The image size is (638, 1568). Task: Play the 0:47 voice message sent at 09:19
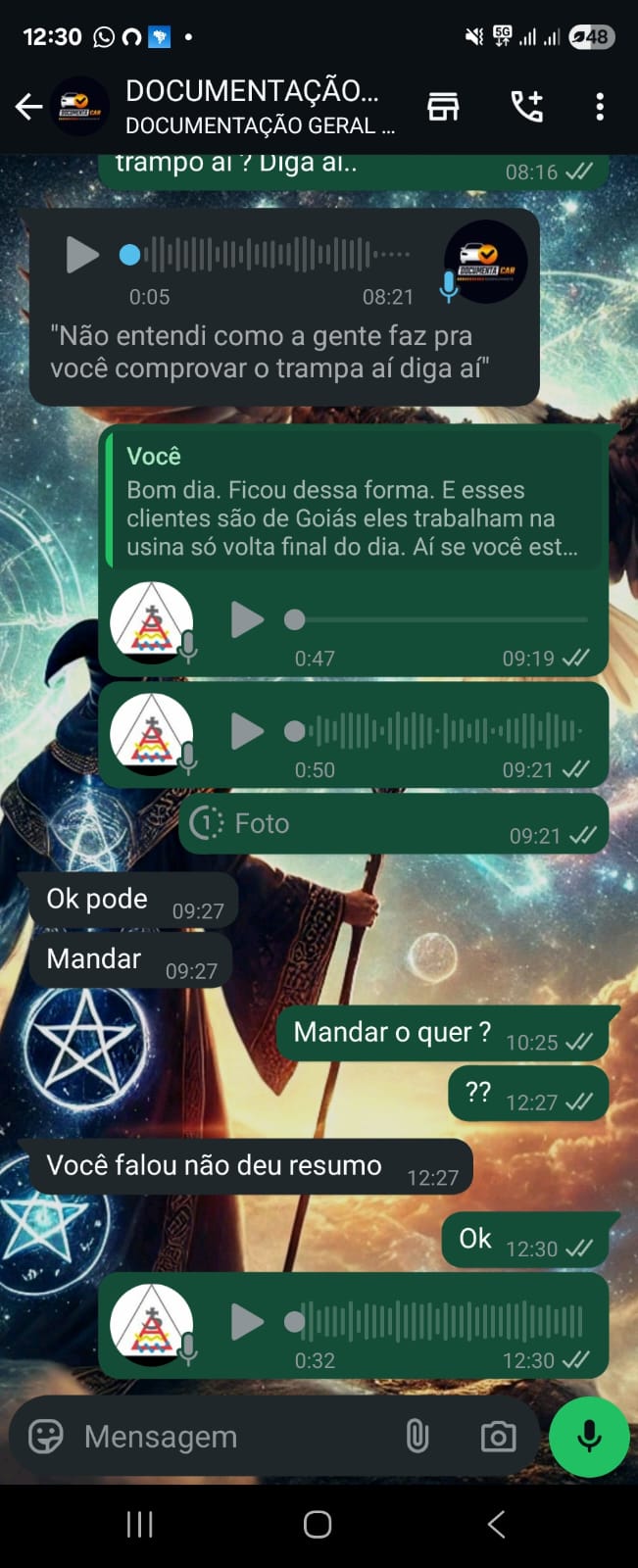(247, 619)
